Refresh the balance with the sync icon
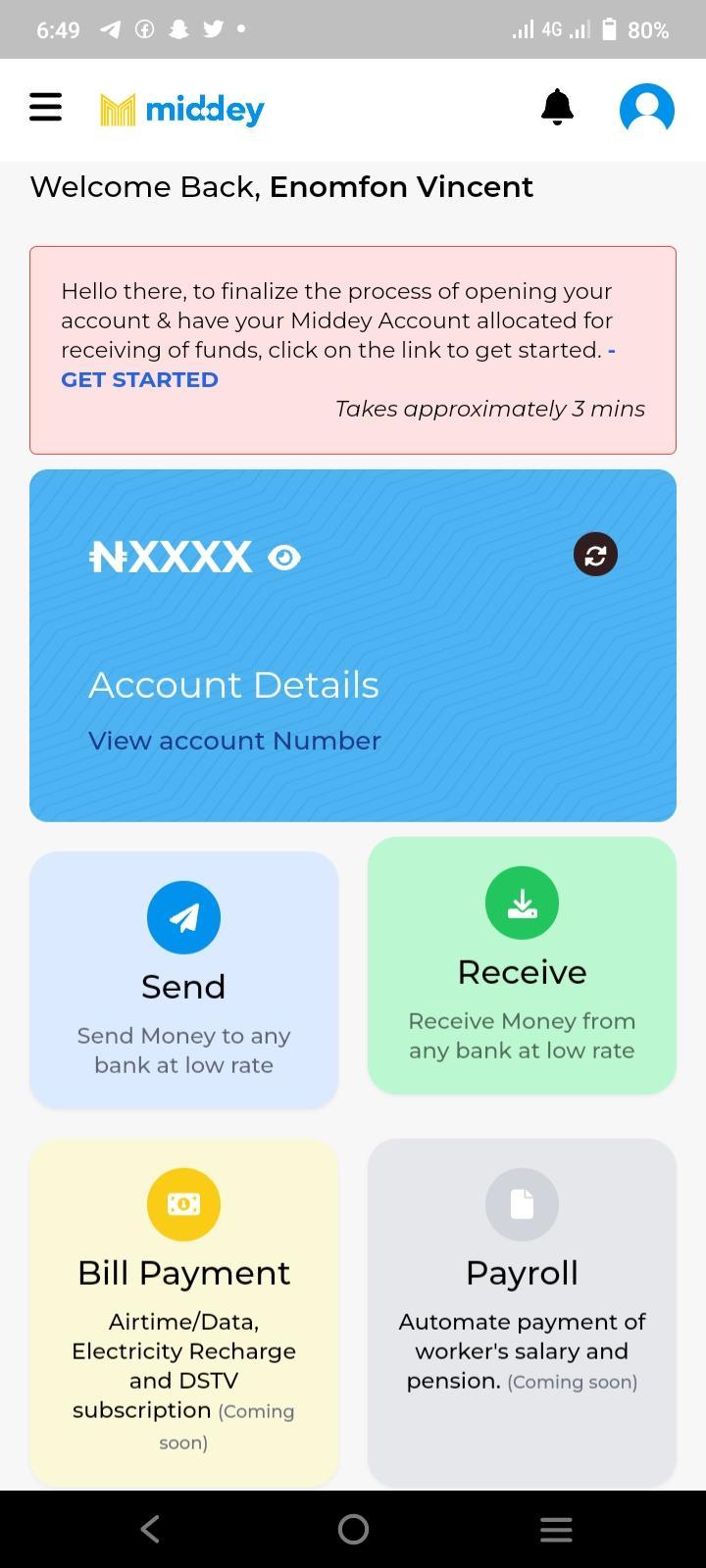 595,555
